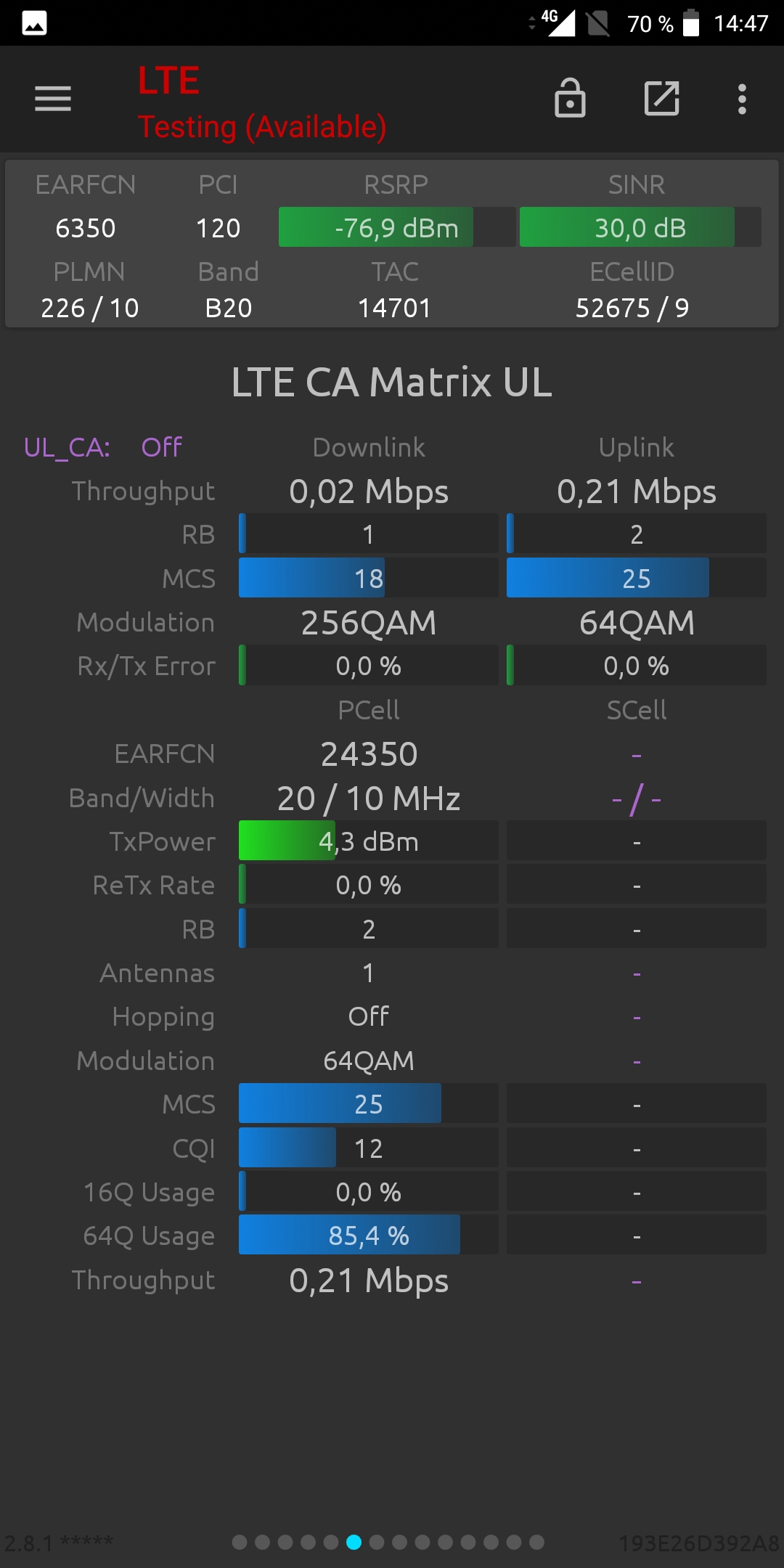This screenshot has width=784, height=1568.
Task: Open the hamburger navigation menu
Action: click(x=53, y=99)
